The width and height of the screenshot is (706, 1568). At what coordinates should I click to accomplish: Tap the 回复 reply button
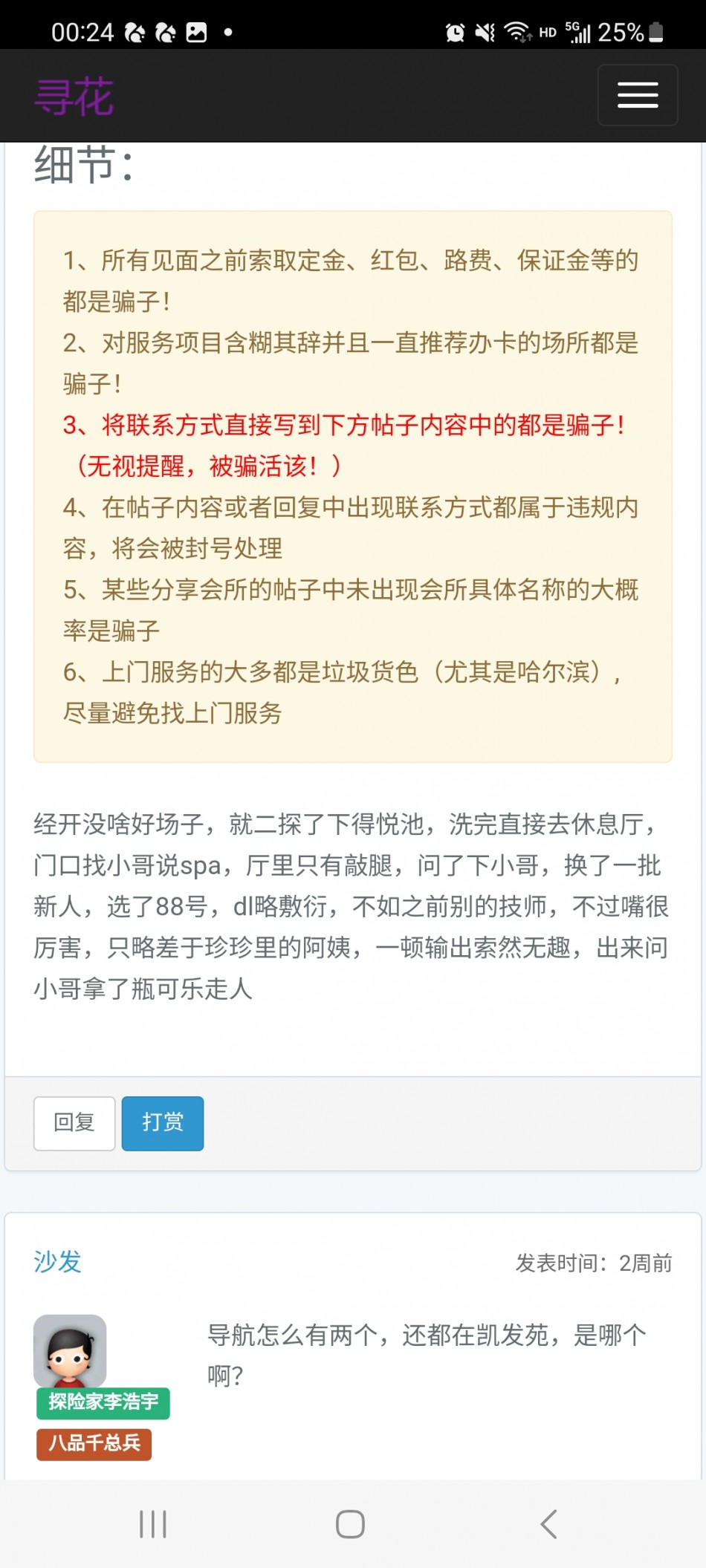tap(74, 1123)
